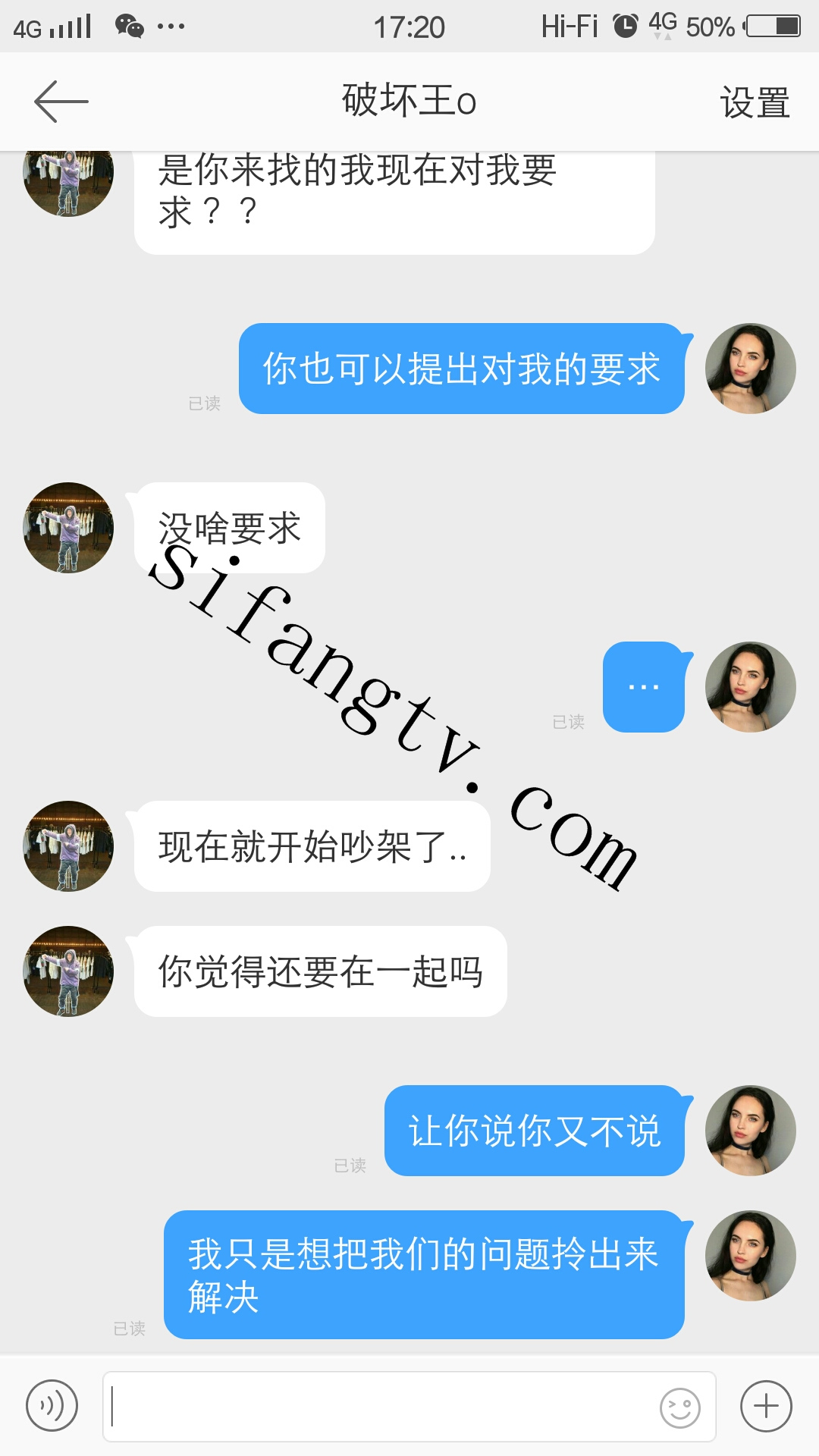The width and height of the screenshot is (819, 1456).
Task: Open 设置 for this chat
Action: pyautogui.click(x=755, y=102)
